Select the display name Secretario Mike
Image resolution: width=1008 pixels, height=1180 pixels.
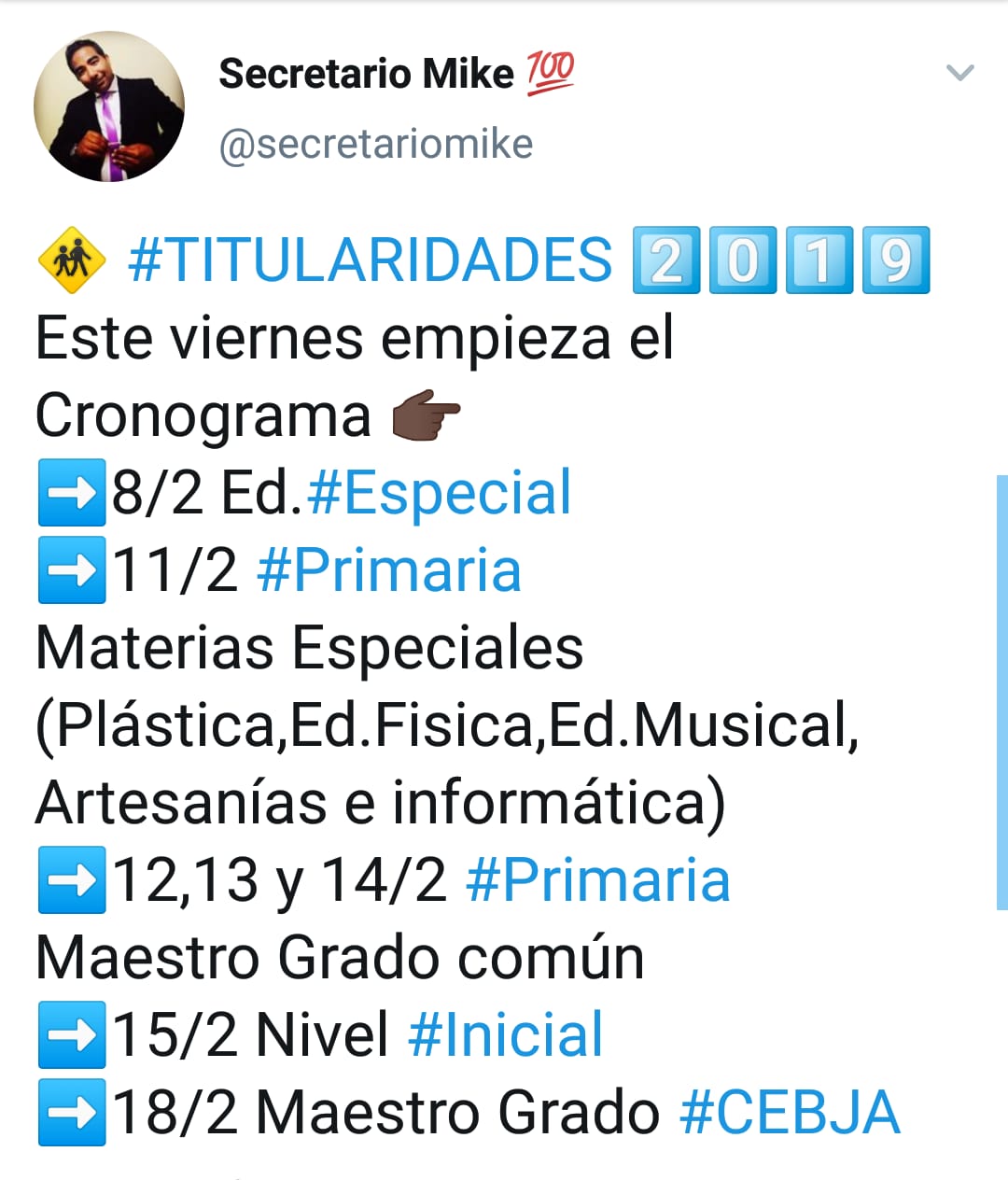pyautogui.click(x=364, y=73)
